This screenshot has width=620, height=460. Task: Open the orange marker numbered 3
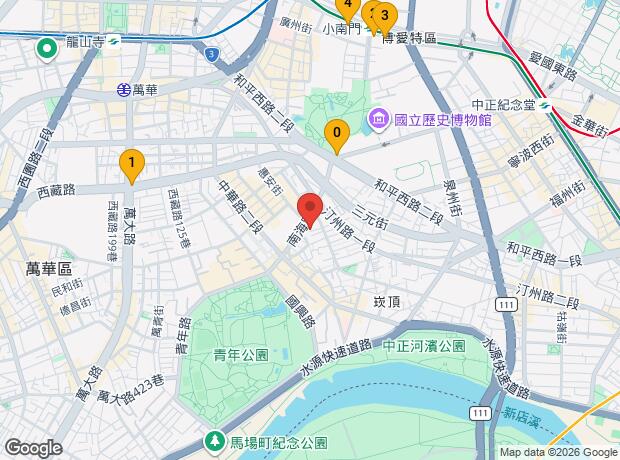click(x=385, y=18)
